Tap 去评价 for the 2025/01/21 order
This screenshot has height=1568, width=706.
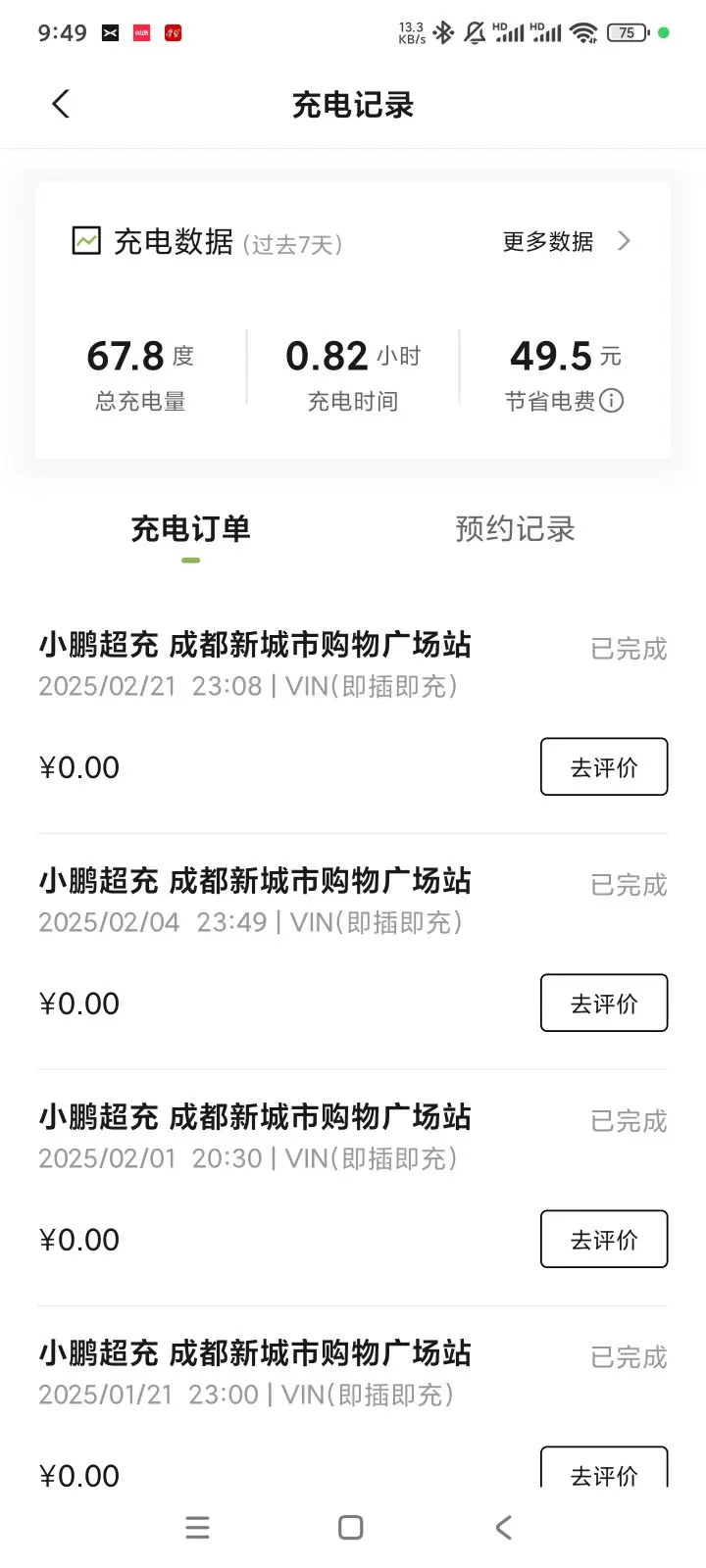click(x=604, y=1467)
